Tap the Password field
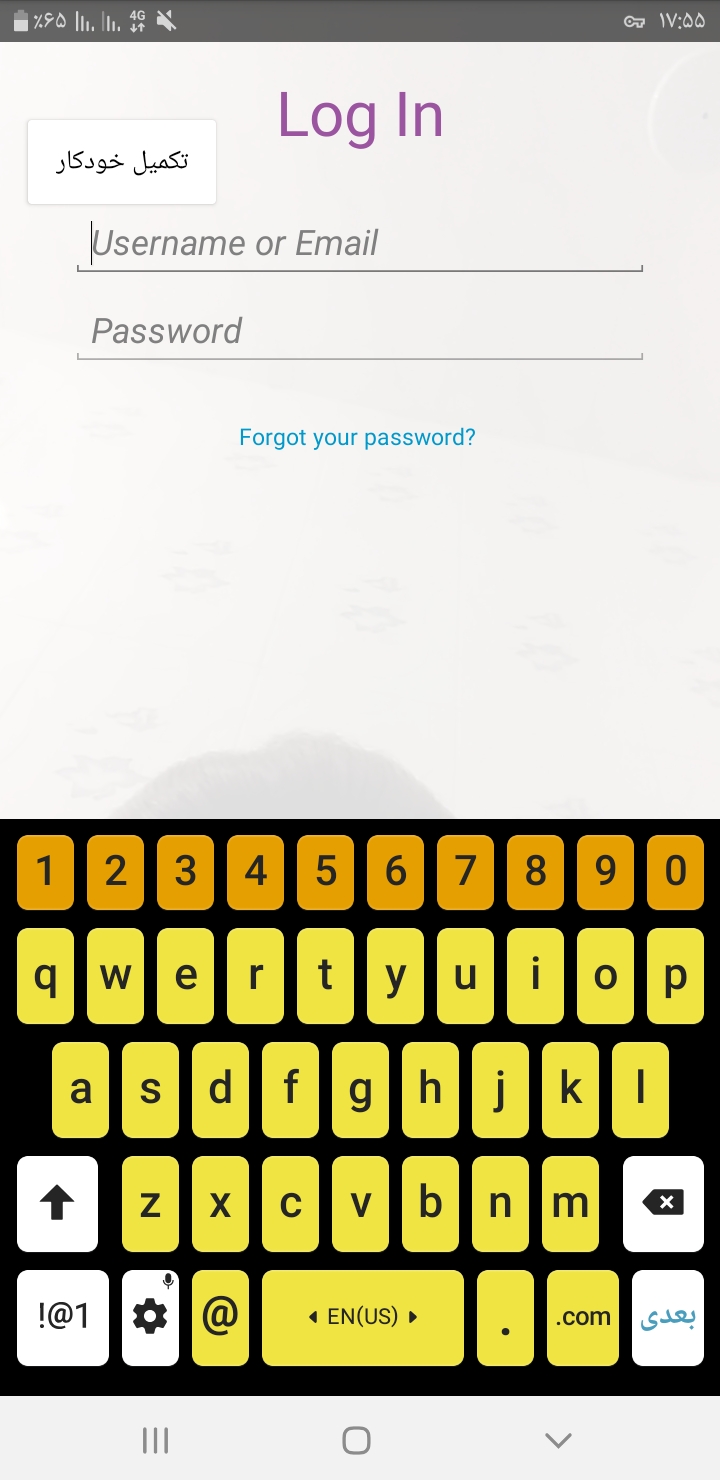The width and height of the screenshot is (720, 1480). click(x=360, y=332)
